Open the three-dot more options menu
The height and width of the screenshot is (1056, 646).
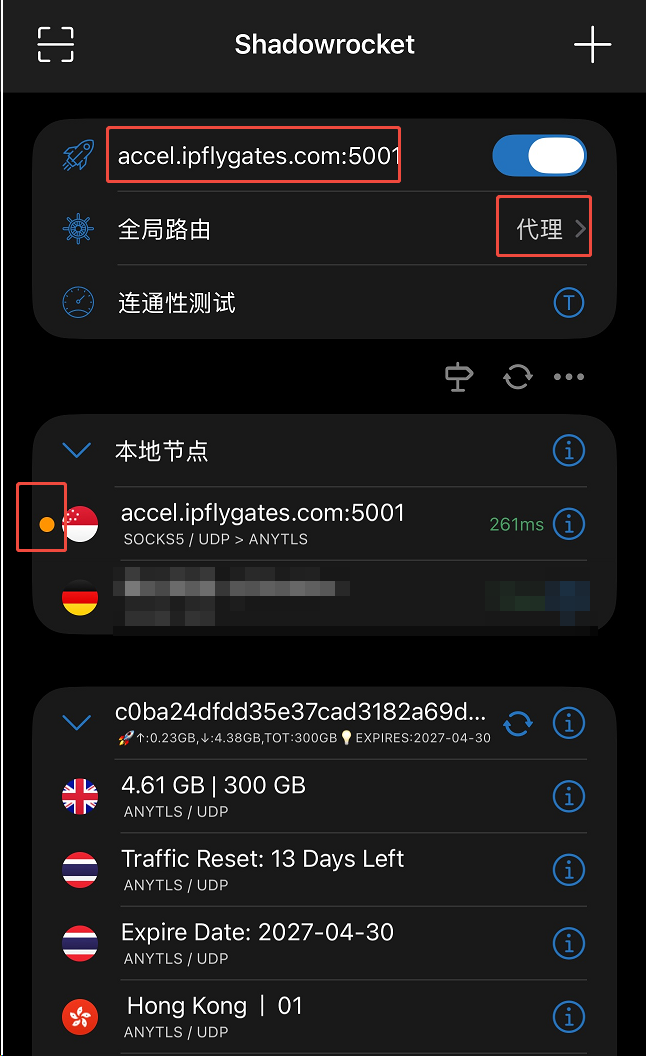tap(569, 376)
